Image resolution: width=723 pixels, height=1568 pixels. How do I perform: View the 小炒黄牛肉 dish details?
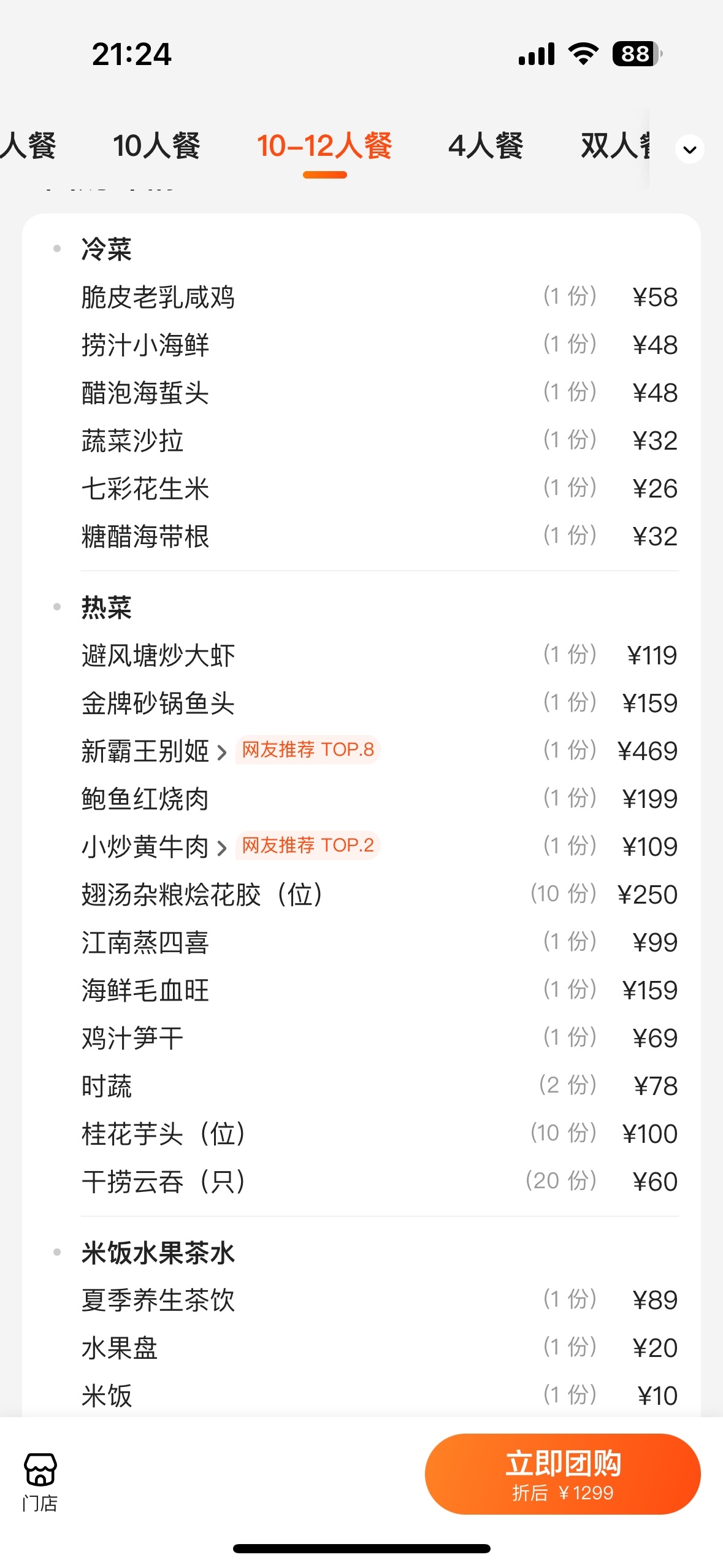click(154, 847)
